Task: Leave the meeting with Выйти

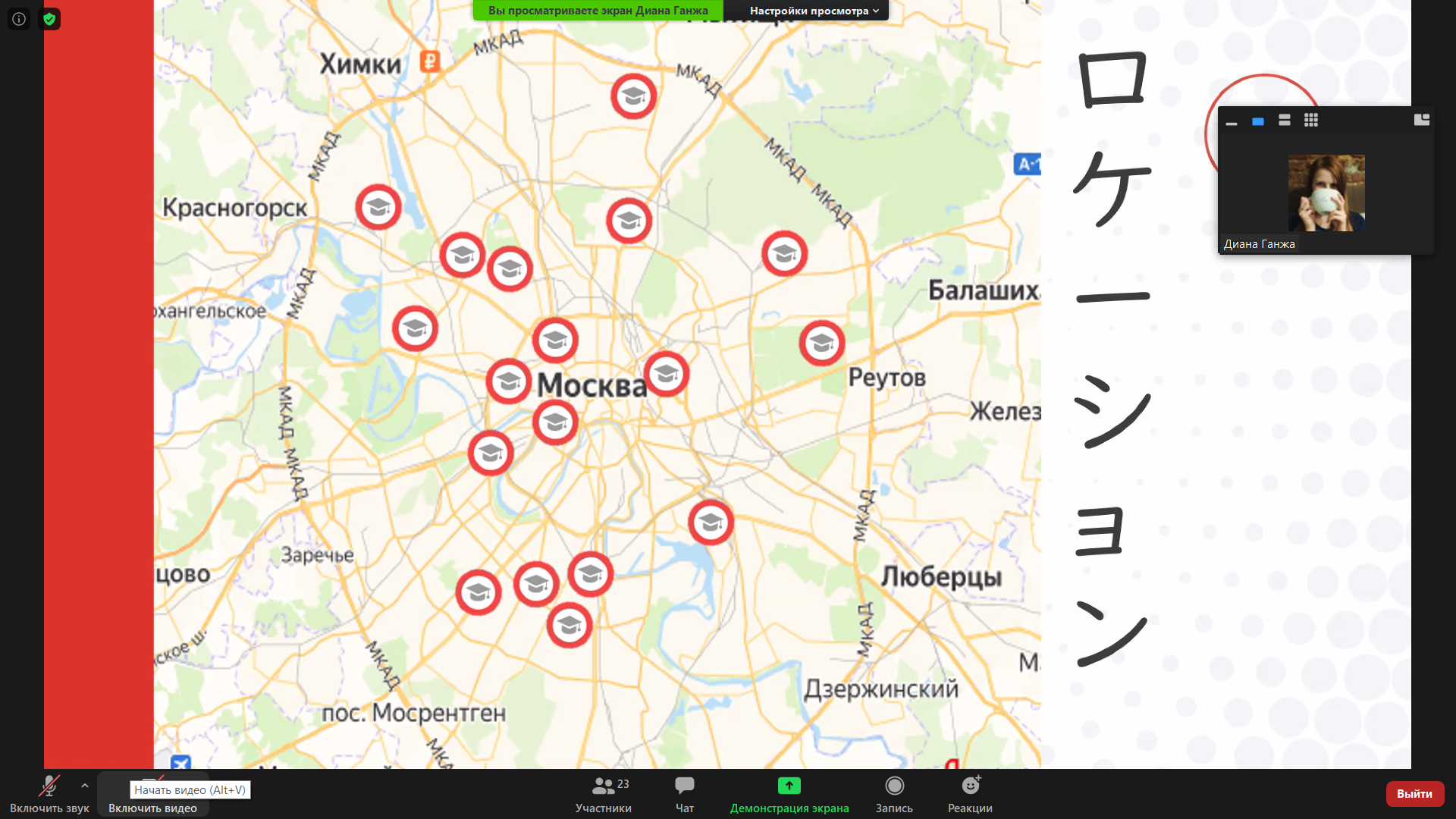Action: 1414,793
